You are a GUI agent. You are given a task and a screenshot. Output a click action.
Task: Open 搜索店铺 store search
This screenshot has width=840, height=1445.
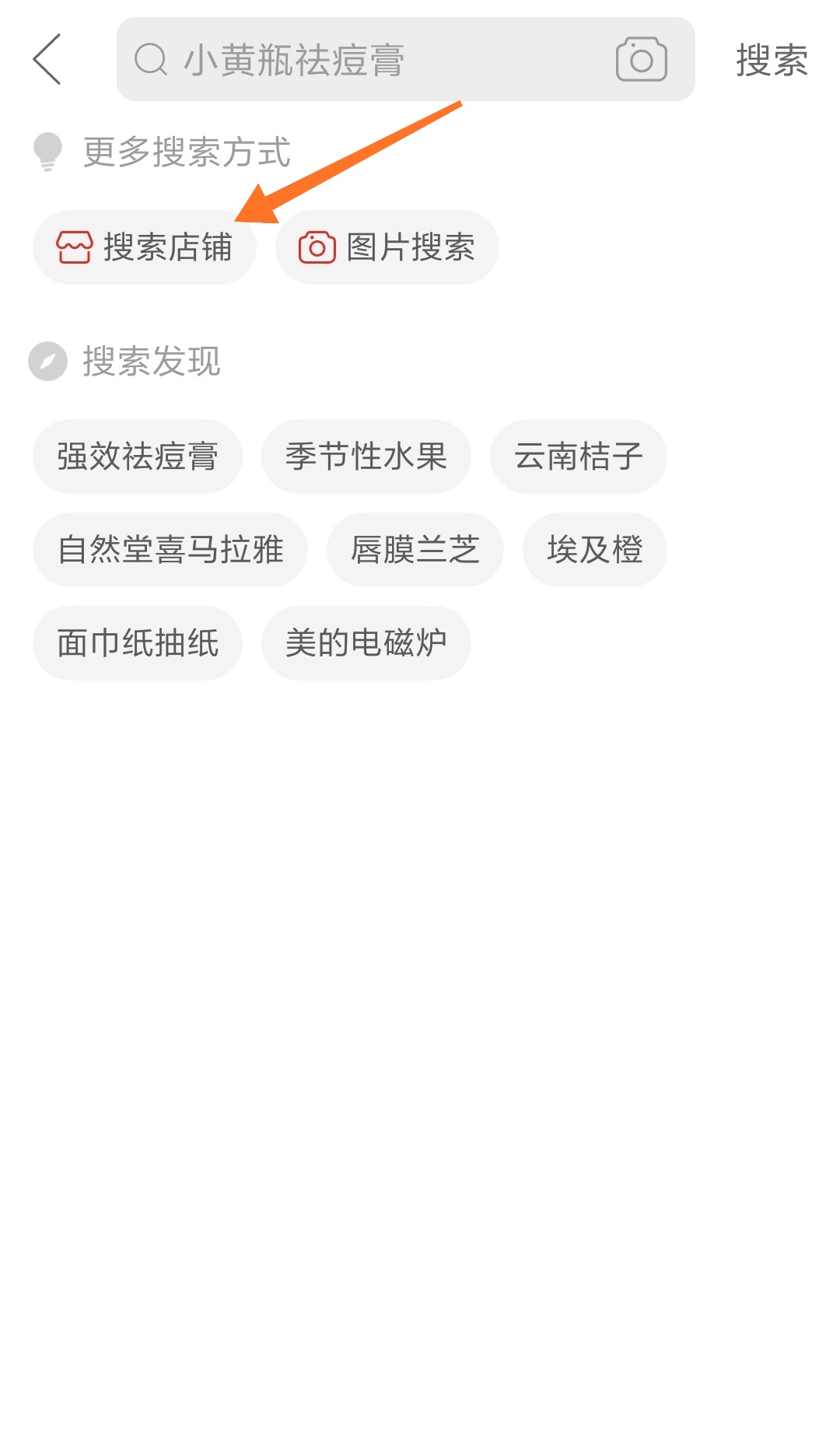click(145, 247)
